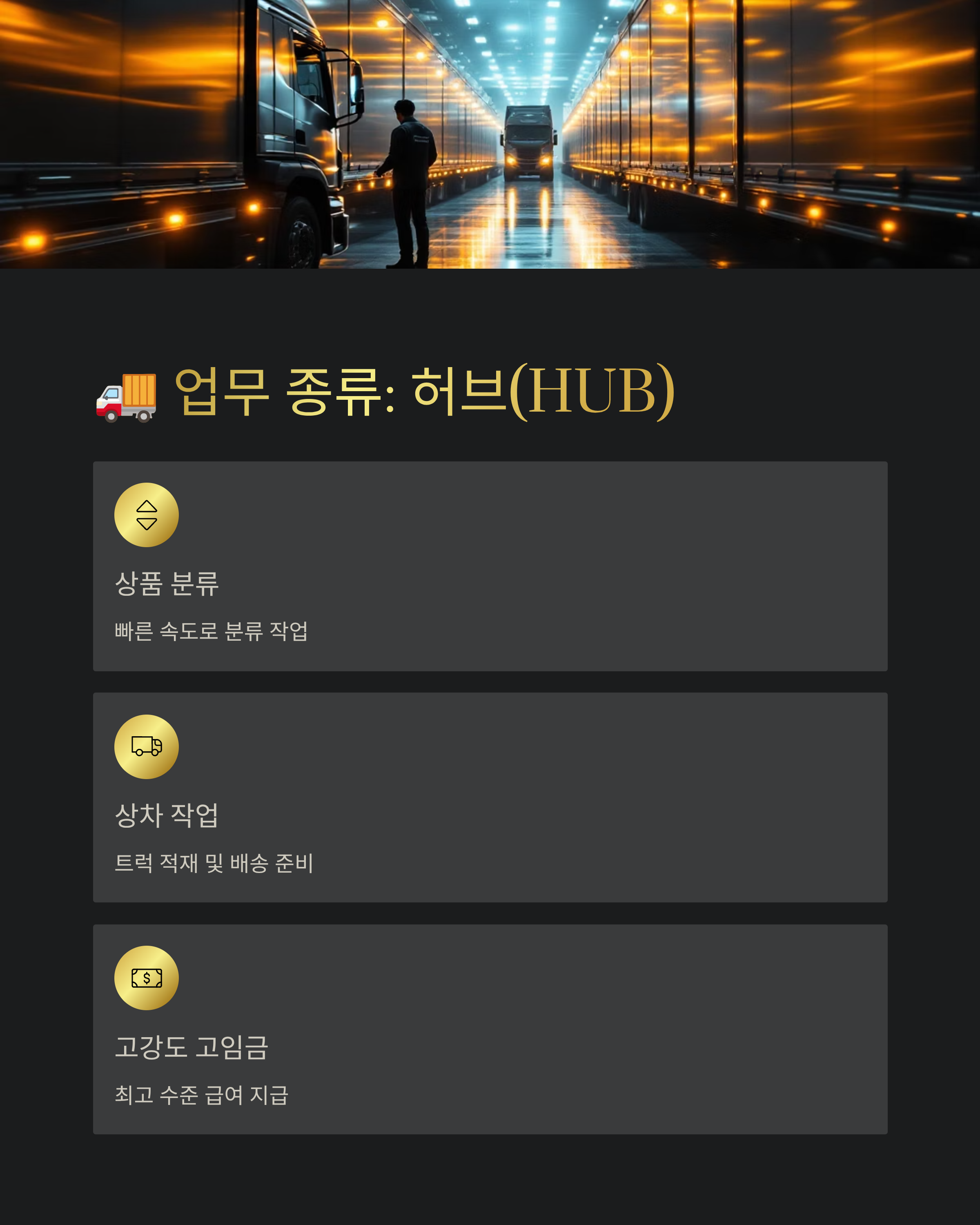Viewport: 980px width, 1225px height.
Task: Click the hero image of the warehouse
Action: (490, 136)
